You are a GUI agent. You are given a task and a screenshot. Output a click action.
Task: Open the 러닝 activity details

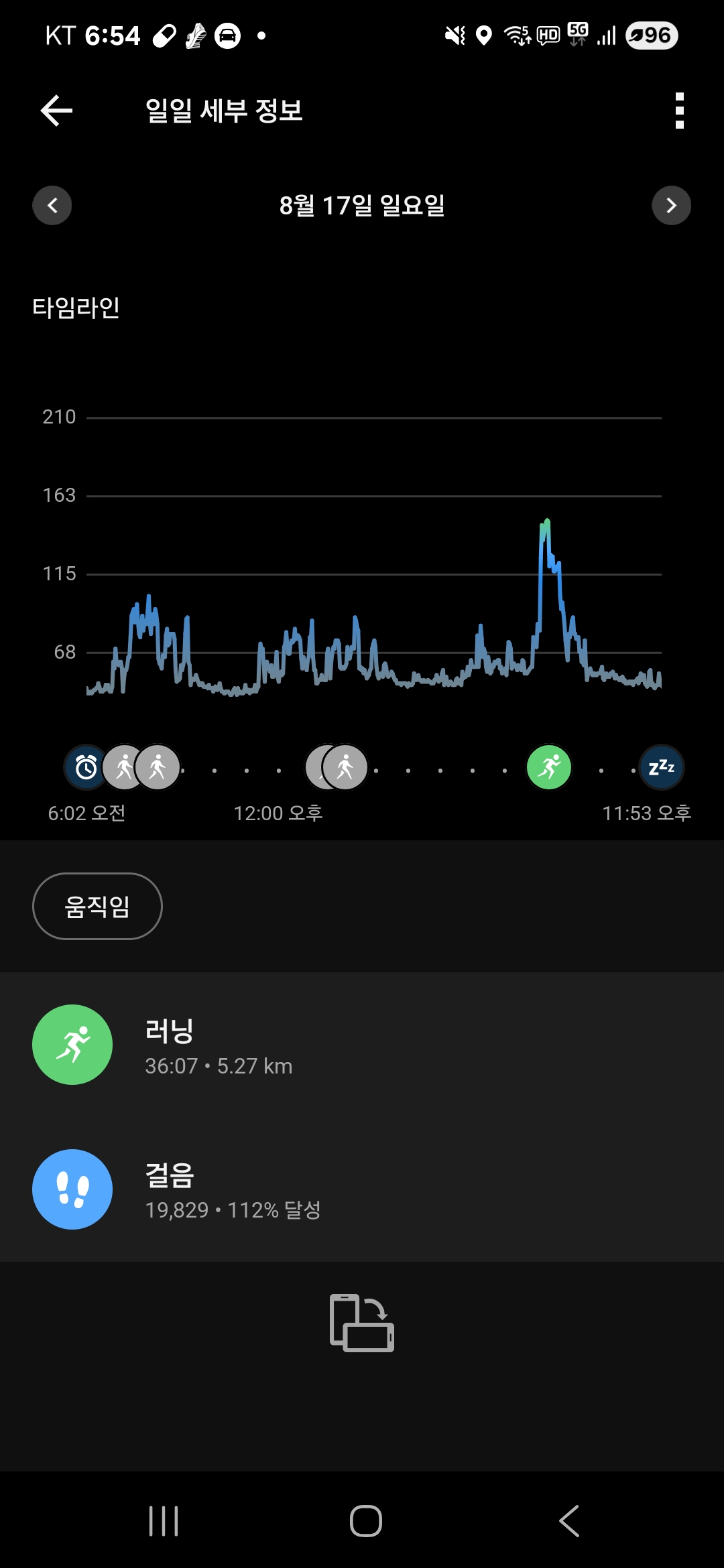(x=362, y=1045)
